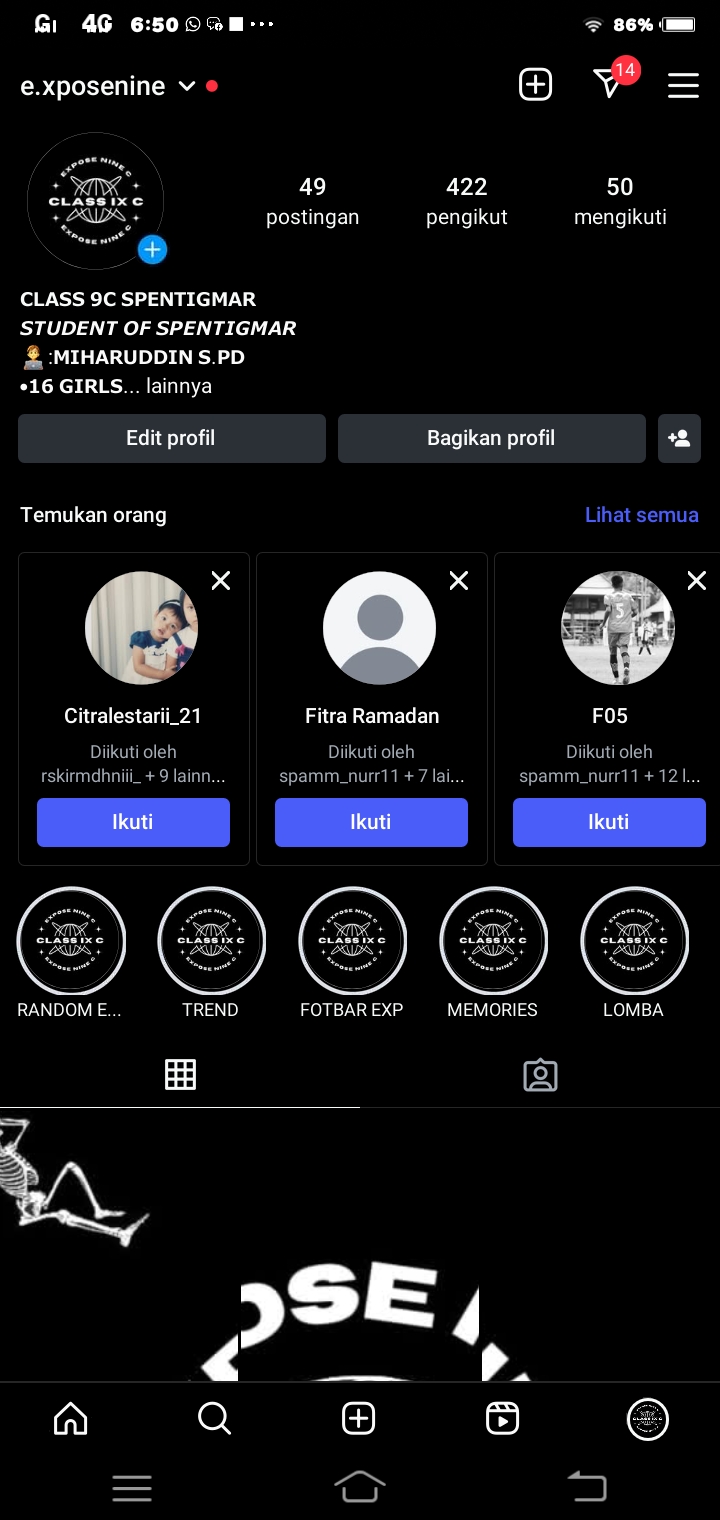The height and width of the screenshot is (1520, 720).
Task: Open the MEMORIES story highlight
Action: point(493,941)
